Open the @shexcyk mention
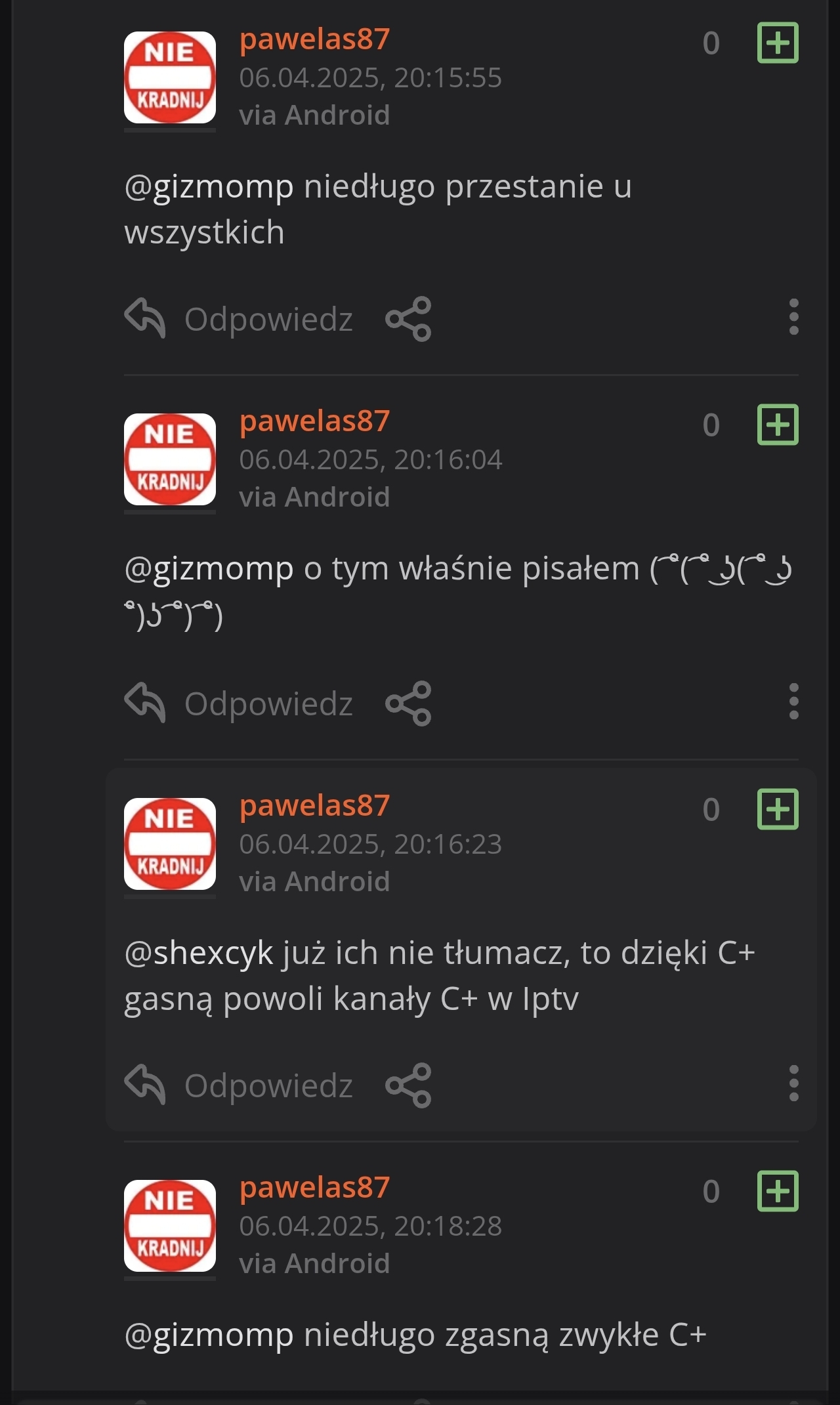The image size is (840, 1405). 198,954
